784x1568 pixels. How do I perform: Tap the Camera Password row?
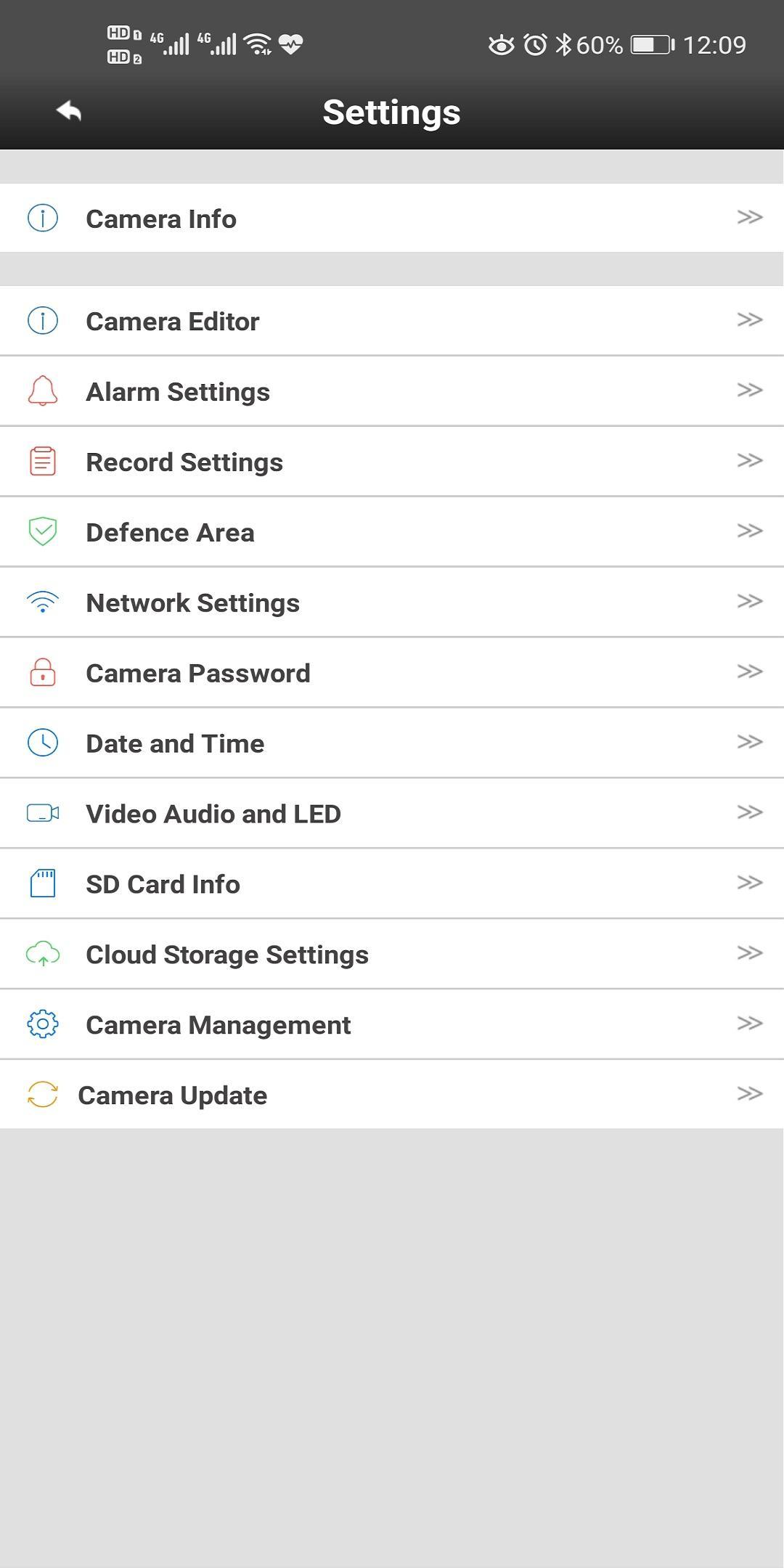[392, 673]
